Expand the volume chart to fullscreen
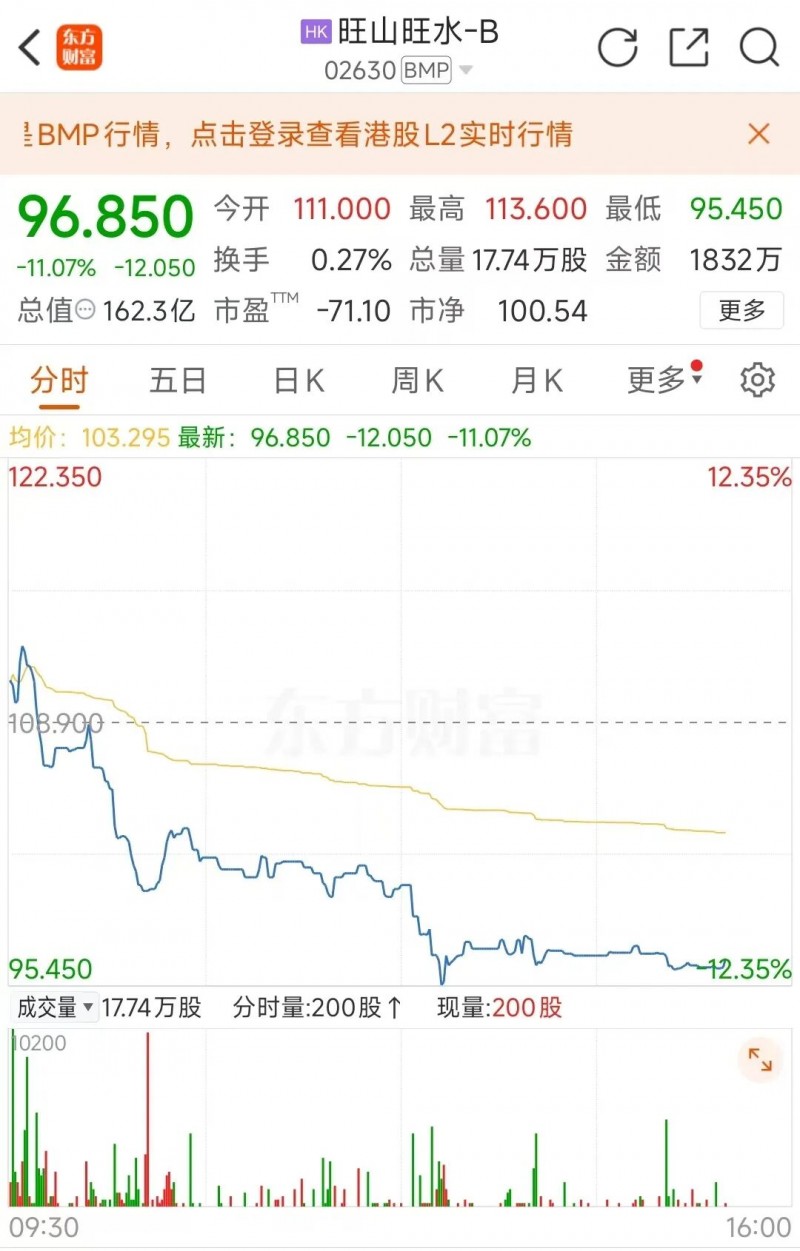800x1251 pixels. [x=758, y=1059]
